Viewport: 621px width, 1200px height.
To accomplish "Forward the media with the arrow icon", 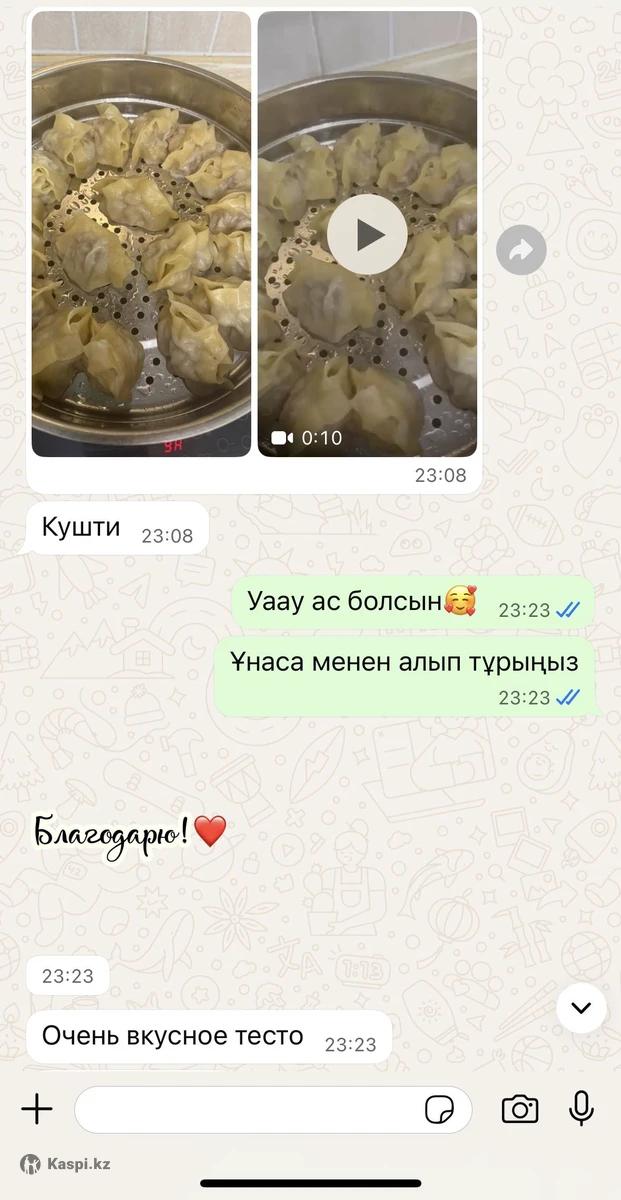I will (521, 250).
